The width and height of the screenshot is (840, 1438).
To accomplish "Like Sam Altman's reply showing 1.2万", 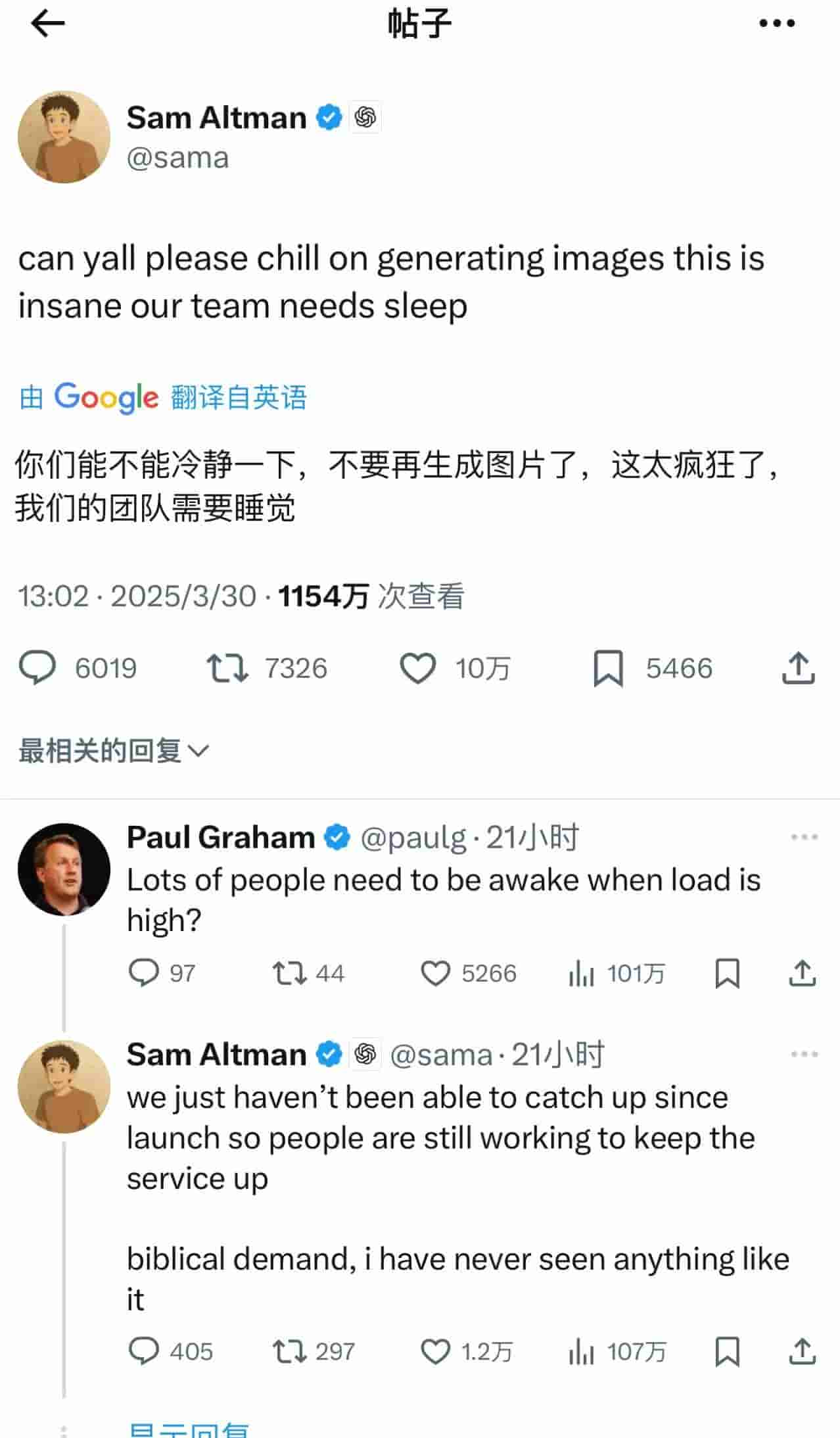I will [438, 1352].
